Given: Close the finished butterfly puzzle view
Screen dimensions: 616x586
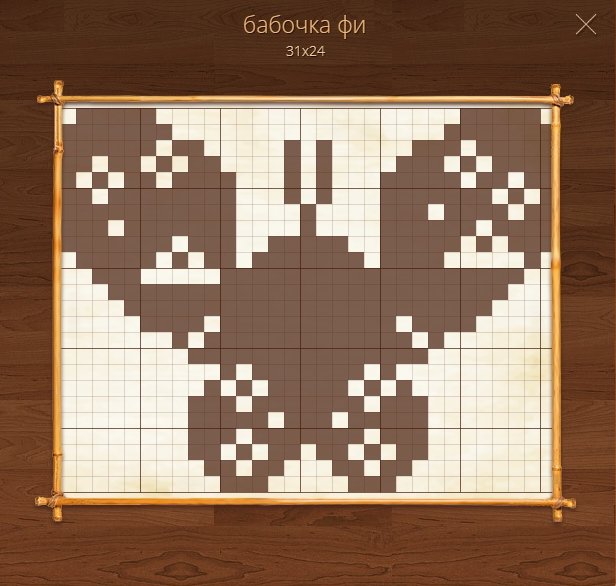Looking at the screenshot, I should [586, 25].
